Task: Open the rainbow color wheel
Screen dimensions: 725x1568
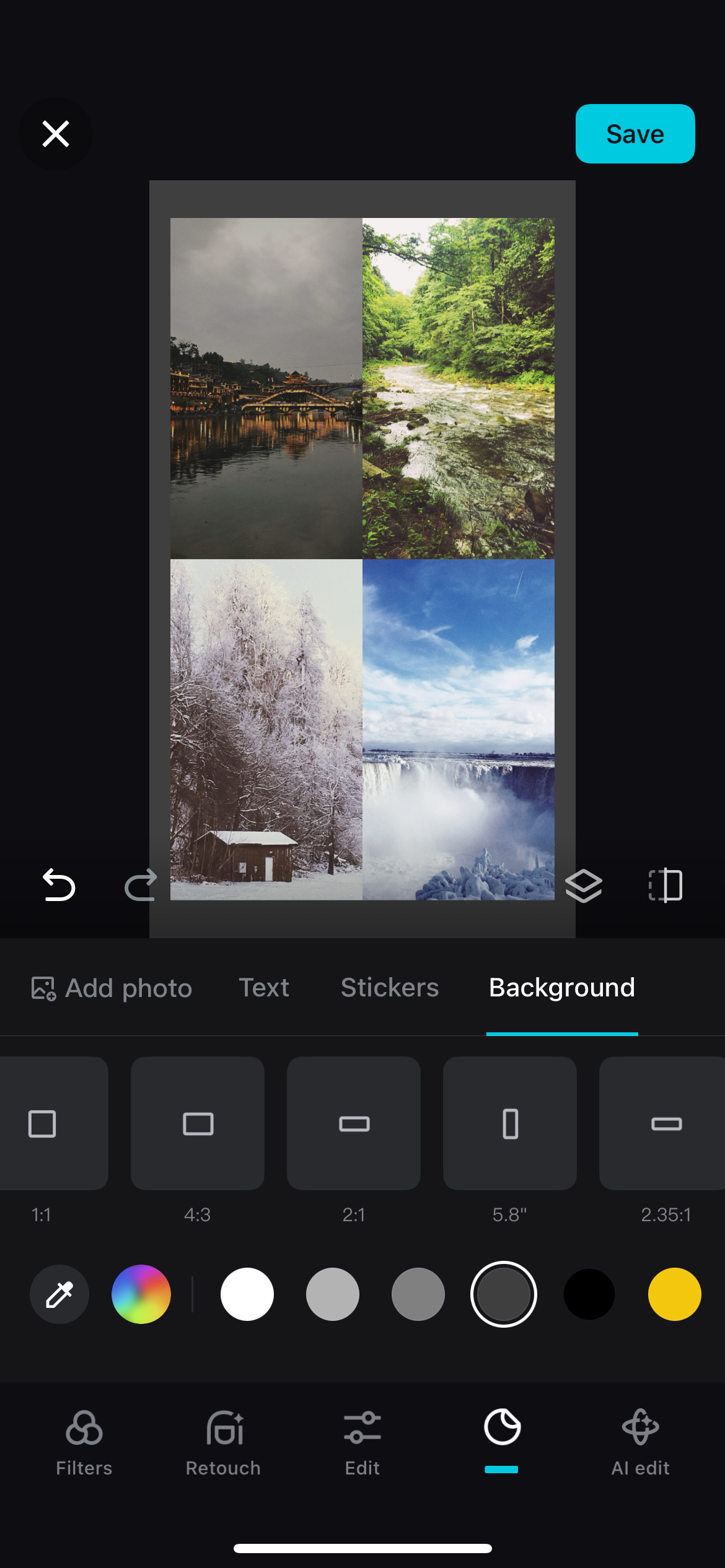Action: (x=141, y=1294)
